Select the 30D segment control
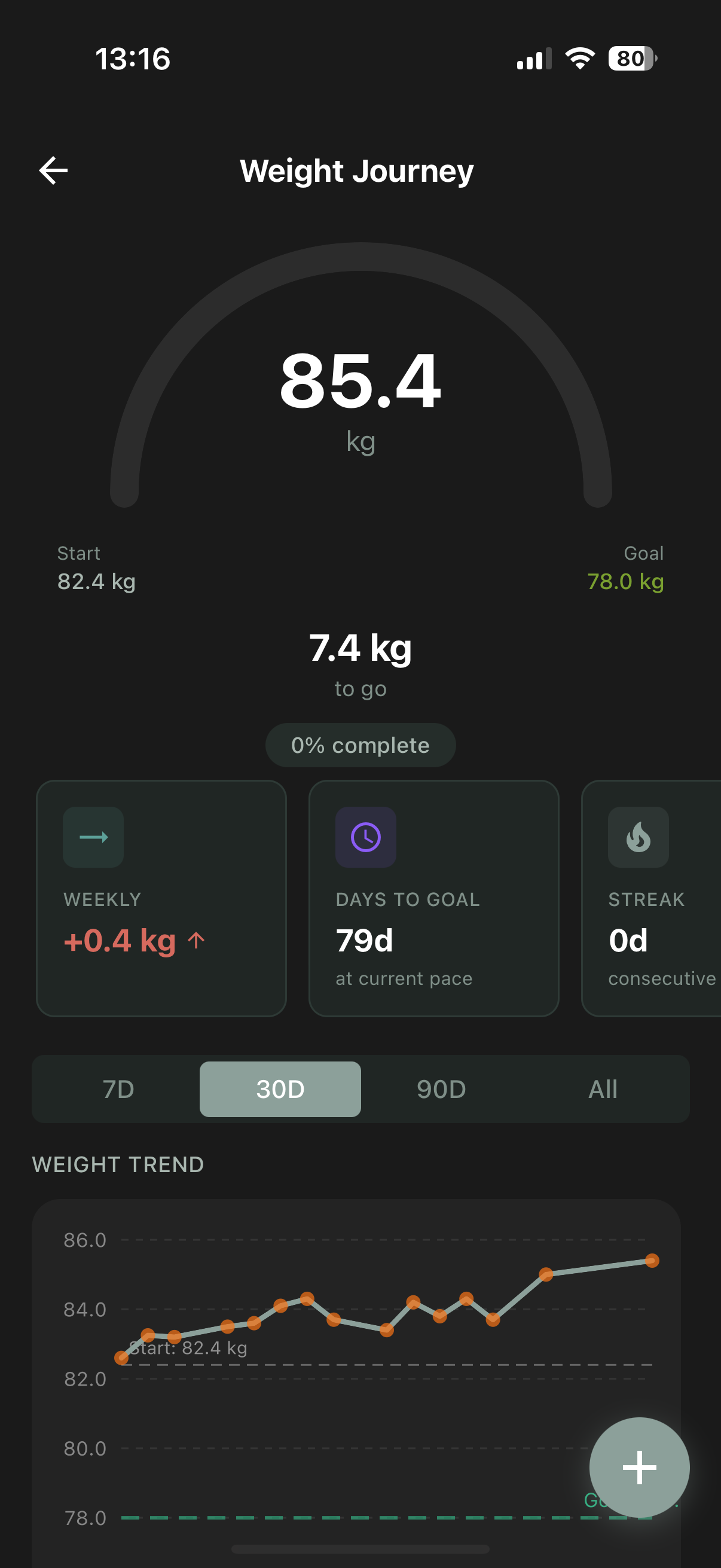Image resolution: width=721 pixels, height=1568 pixels. tap(279, 1090)
